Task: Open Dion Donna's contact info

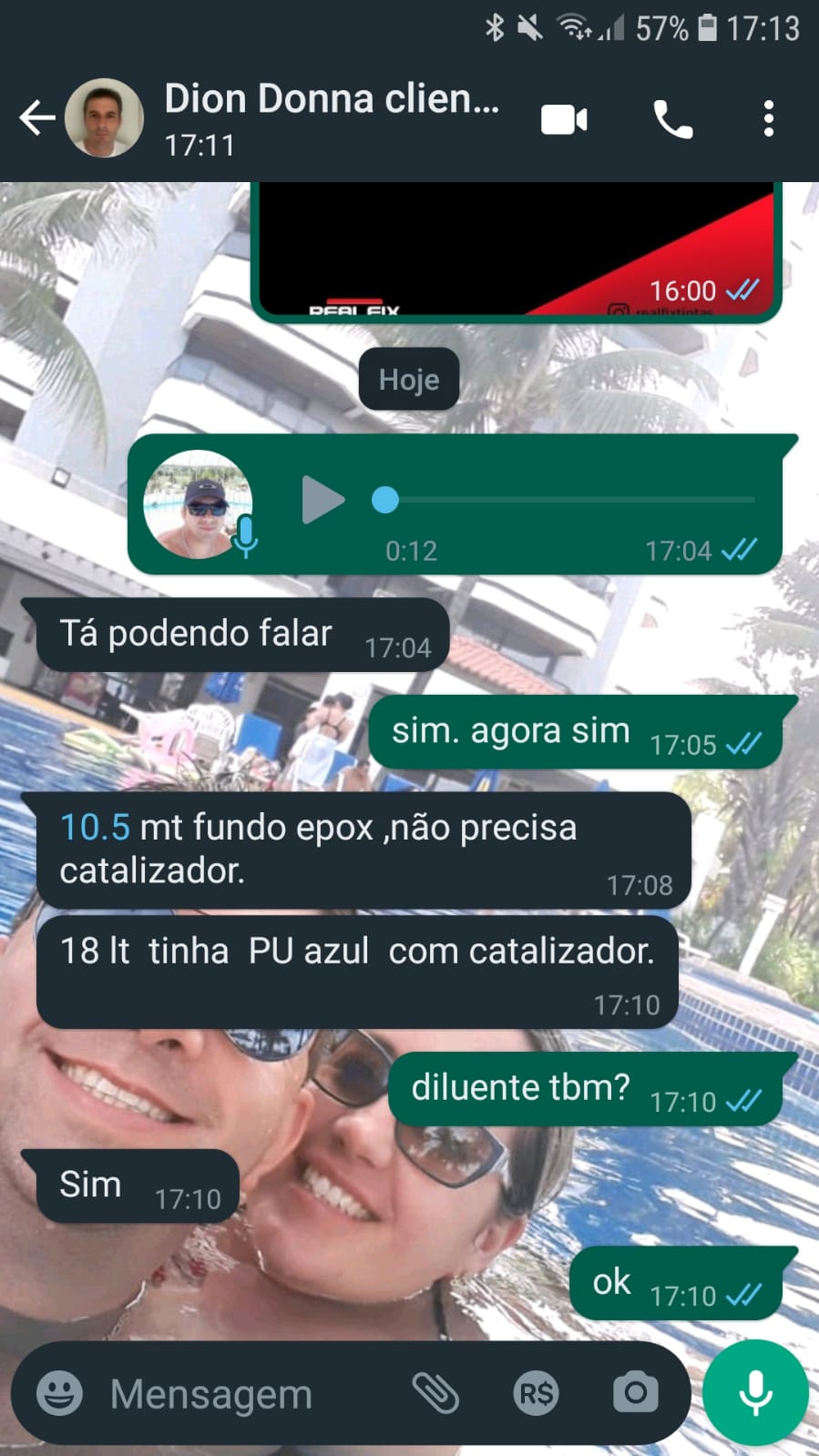Action: click(x=330, y=117)
